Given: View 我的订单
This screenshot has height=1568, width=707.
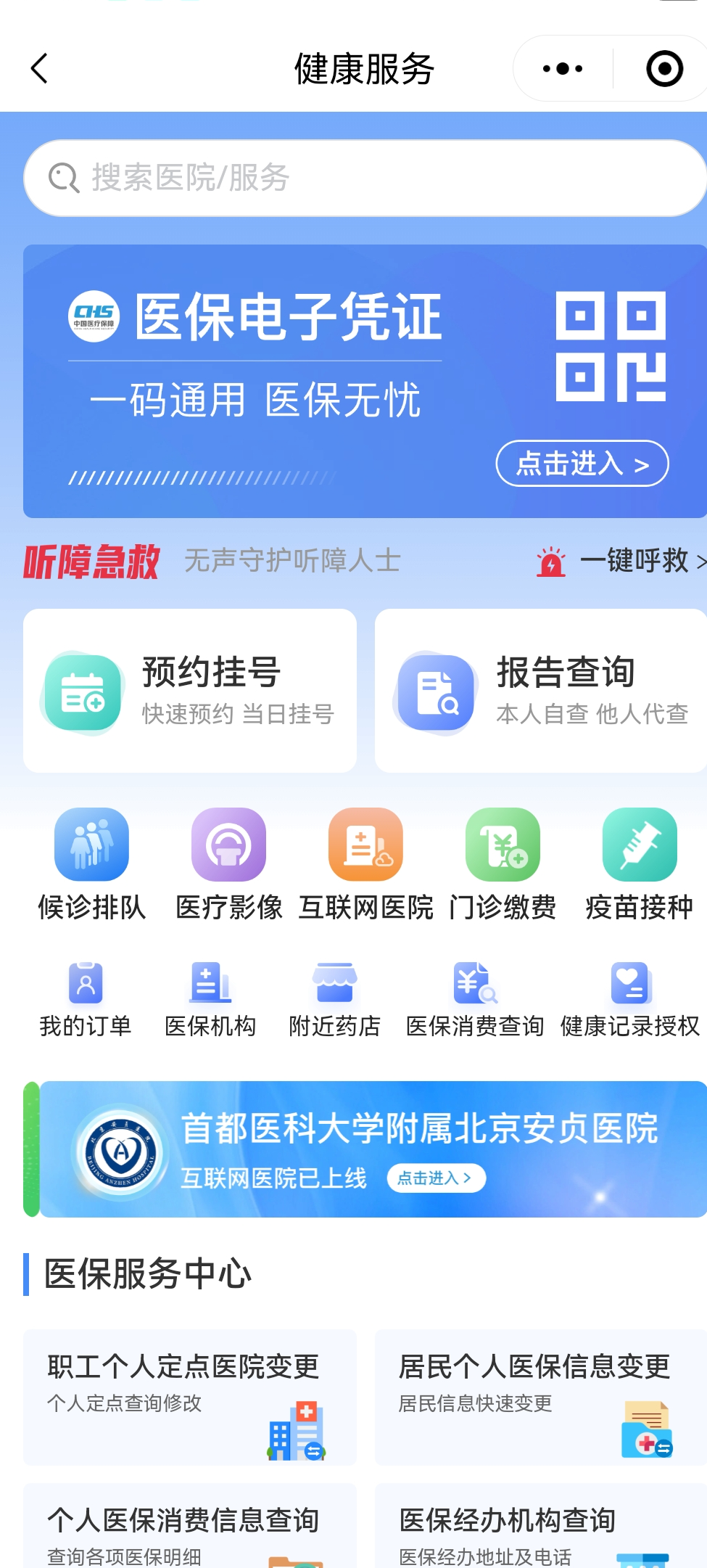Looking at the screenshot, I should (86, 1000).
